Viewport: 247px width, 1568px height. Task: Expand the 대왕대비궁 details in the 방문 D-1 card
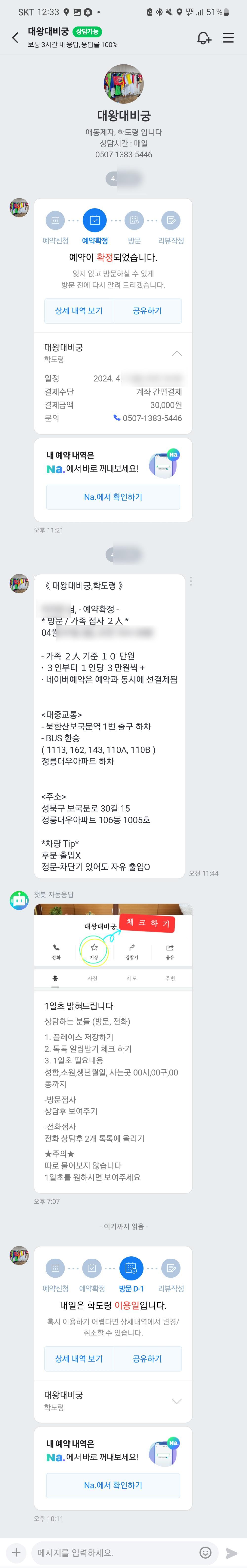coord(176,1401)
